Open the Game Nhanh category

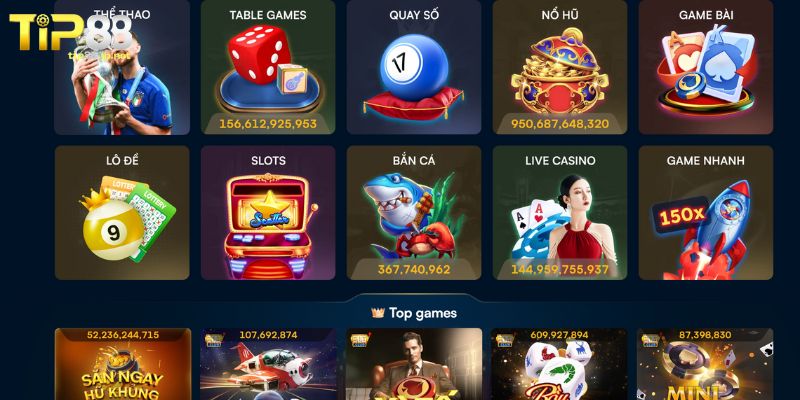(706, 213)
